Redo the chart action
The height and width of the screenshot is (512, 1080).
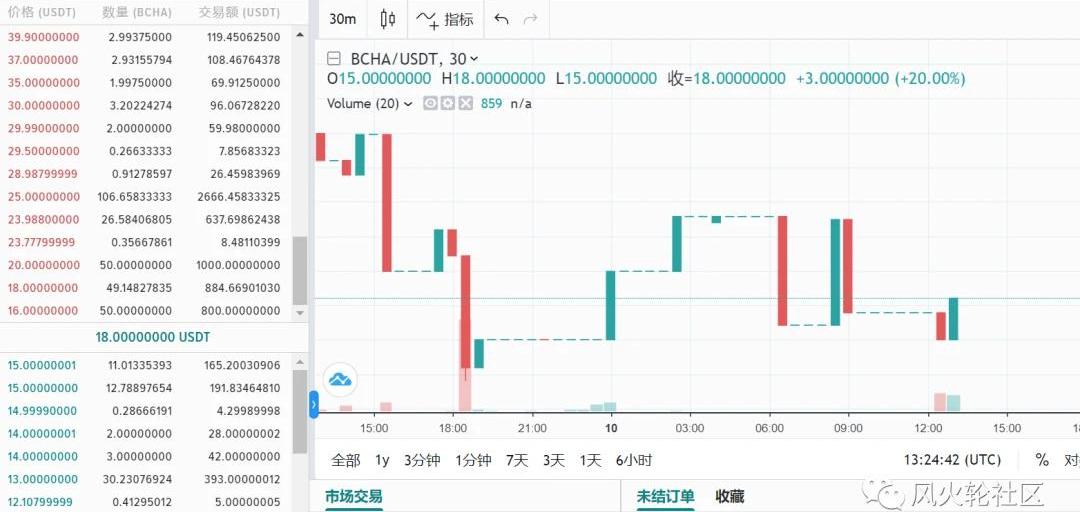tap(530, 19)
